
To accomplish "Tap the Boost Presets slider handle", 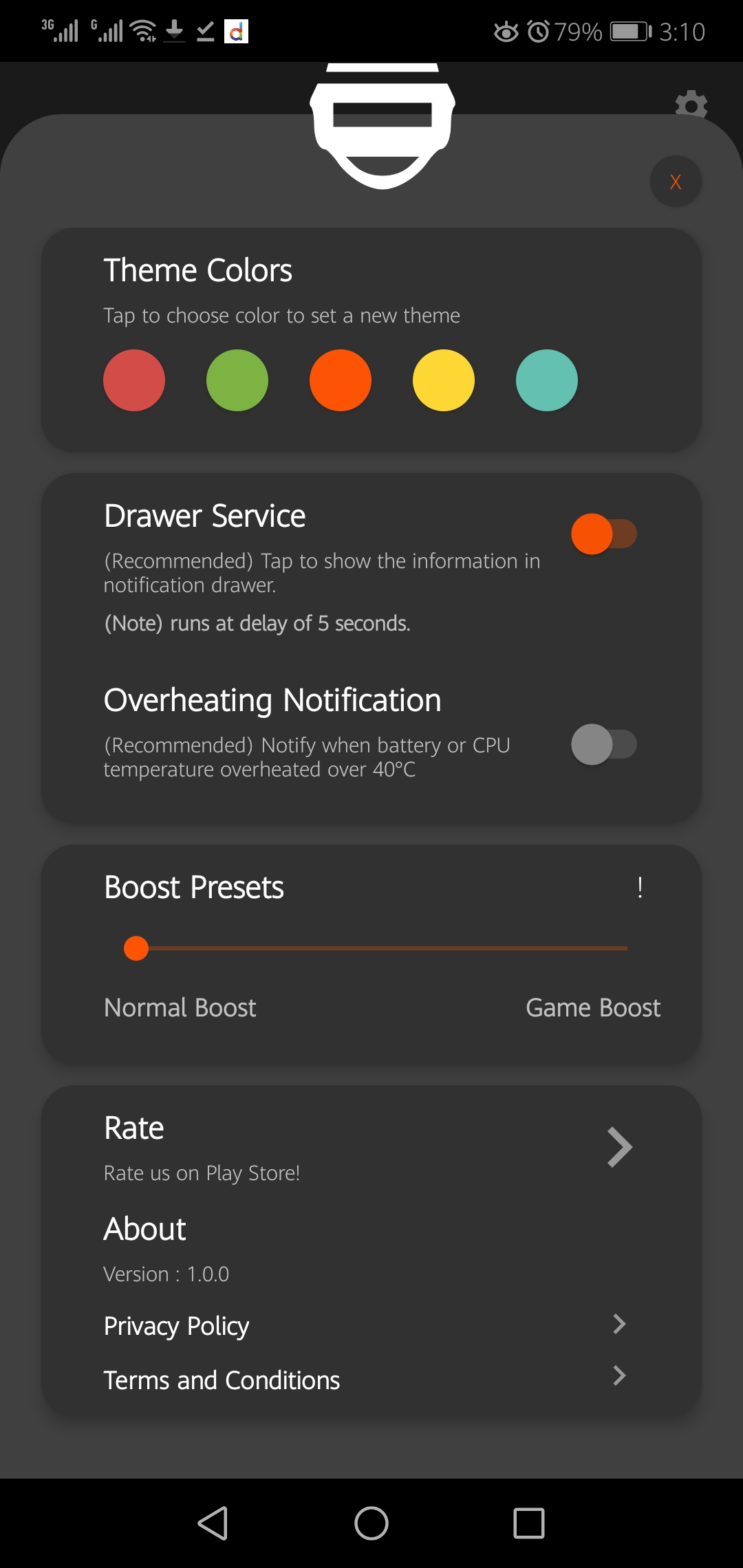I will pyautogui.click(x=136, y=948).
